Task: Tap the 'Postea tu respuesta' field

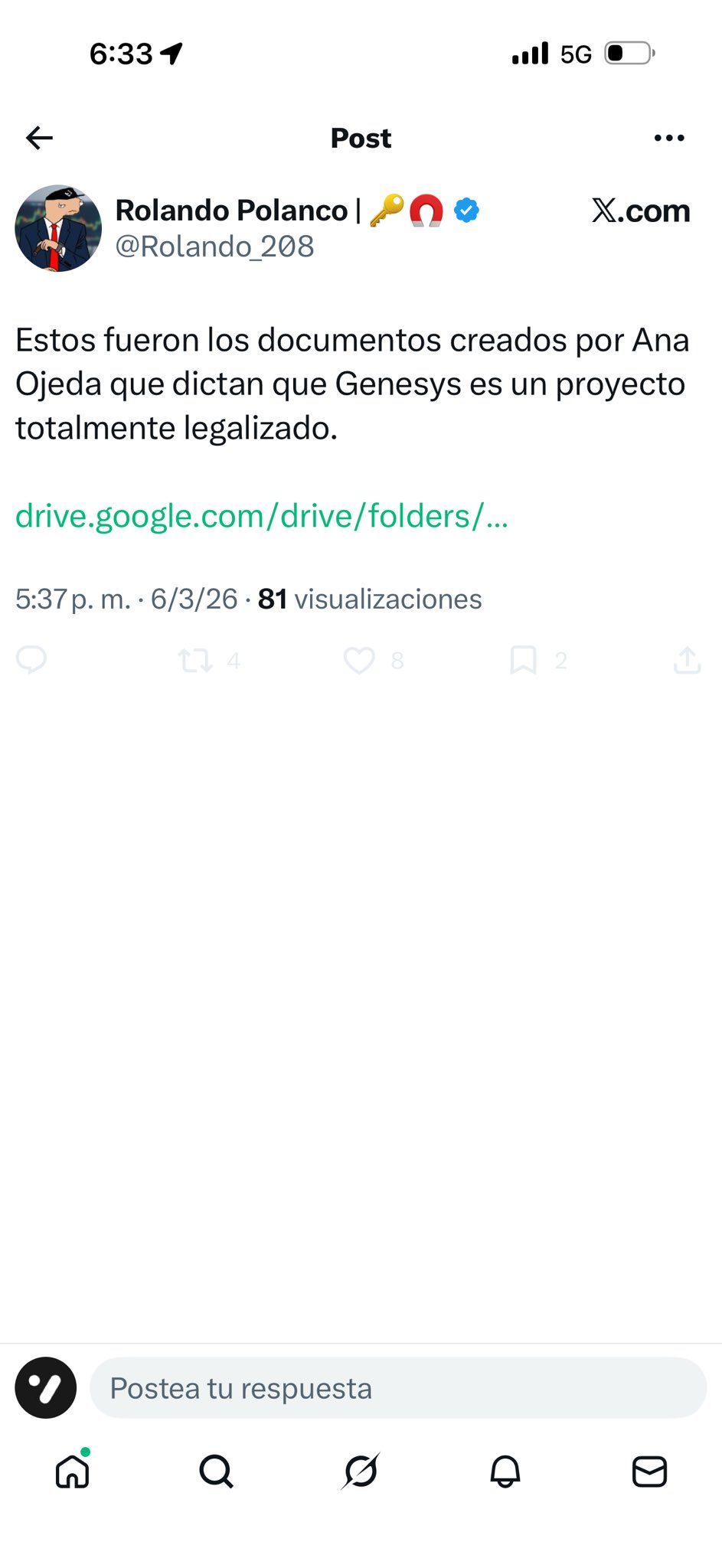Action: pos(397,1388)
